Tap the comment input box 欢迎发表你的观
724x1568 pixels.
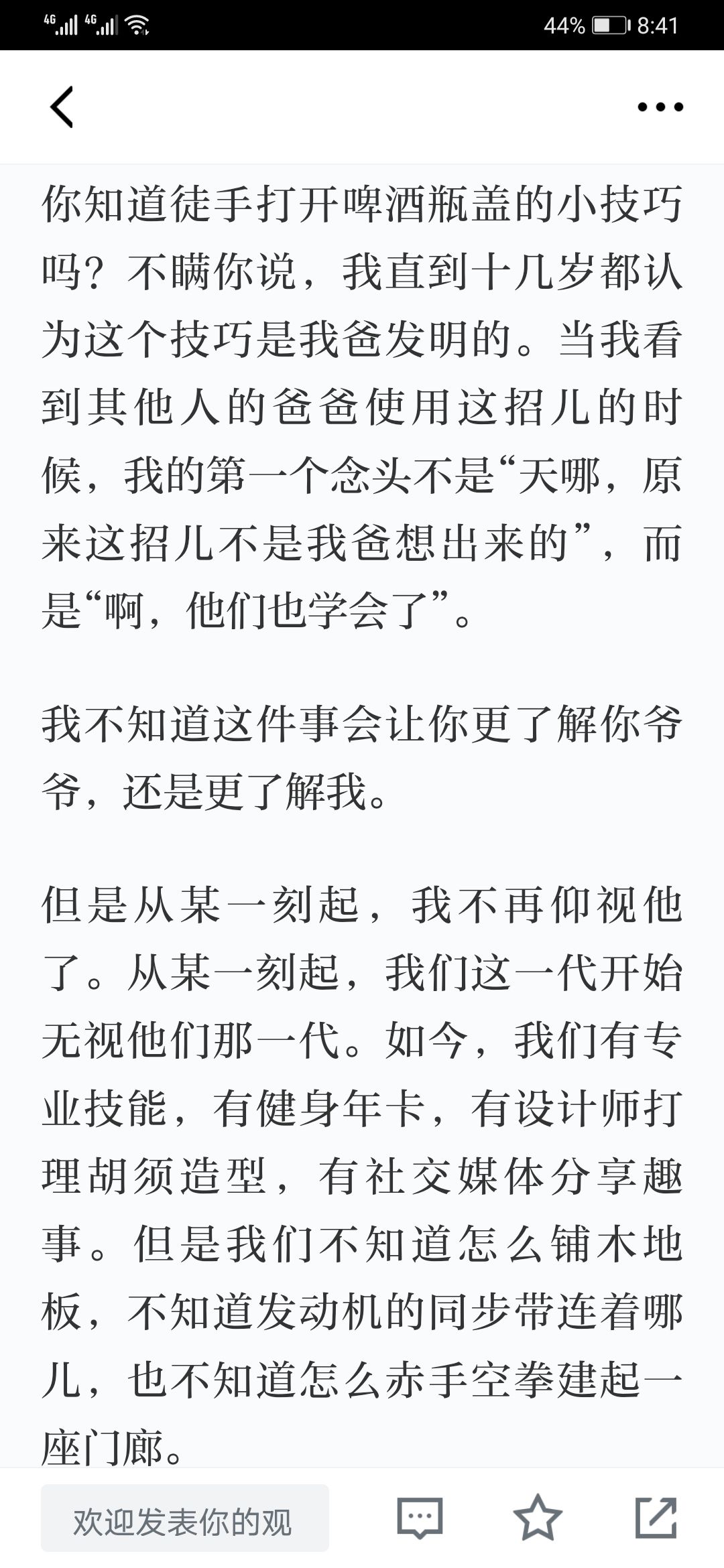[x=185, y=1518]
